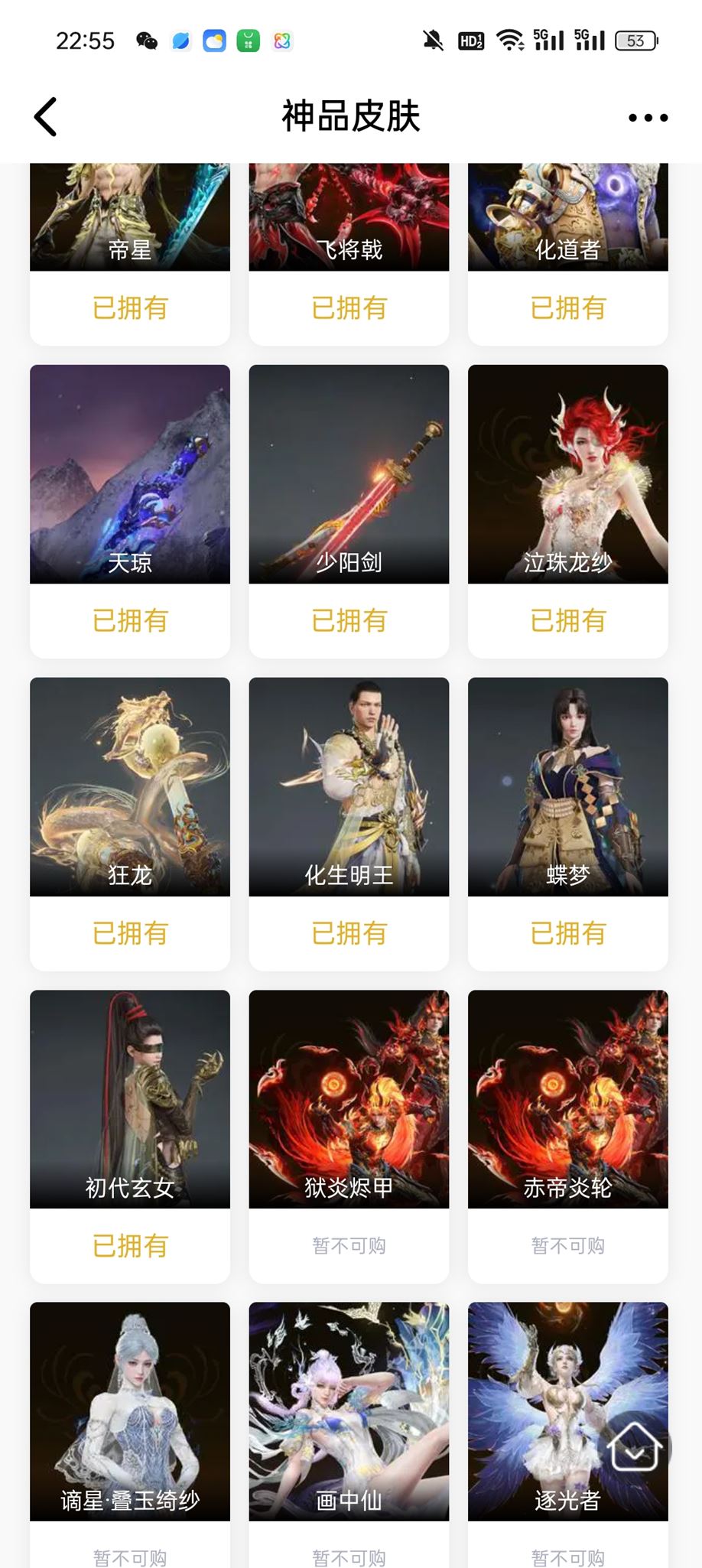The width and height of the screenshot is (702, 1568).
Task: View the 化生明王 skin
Action: [349, 824]
